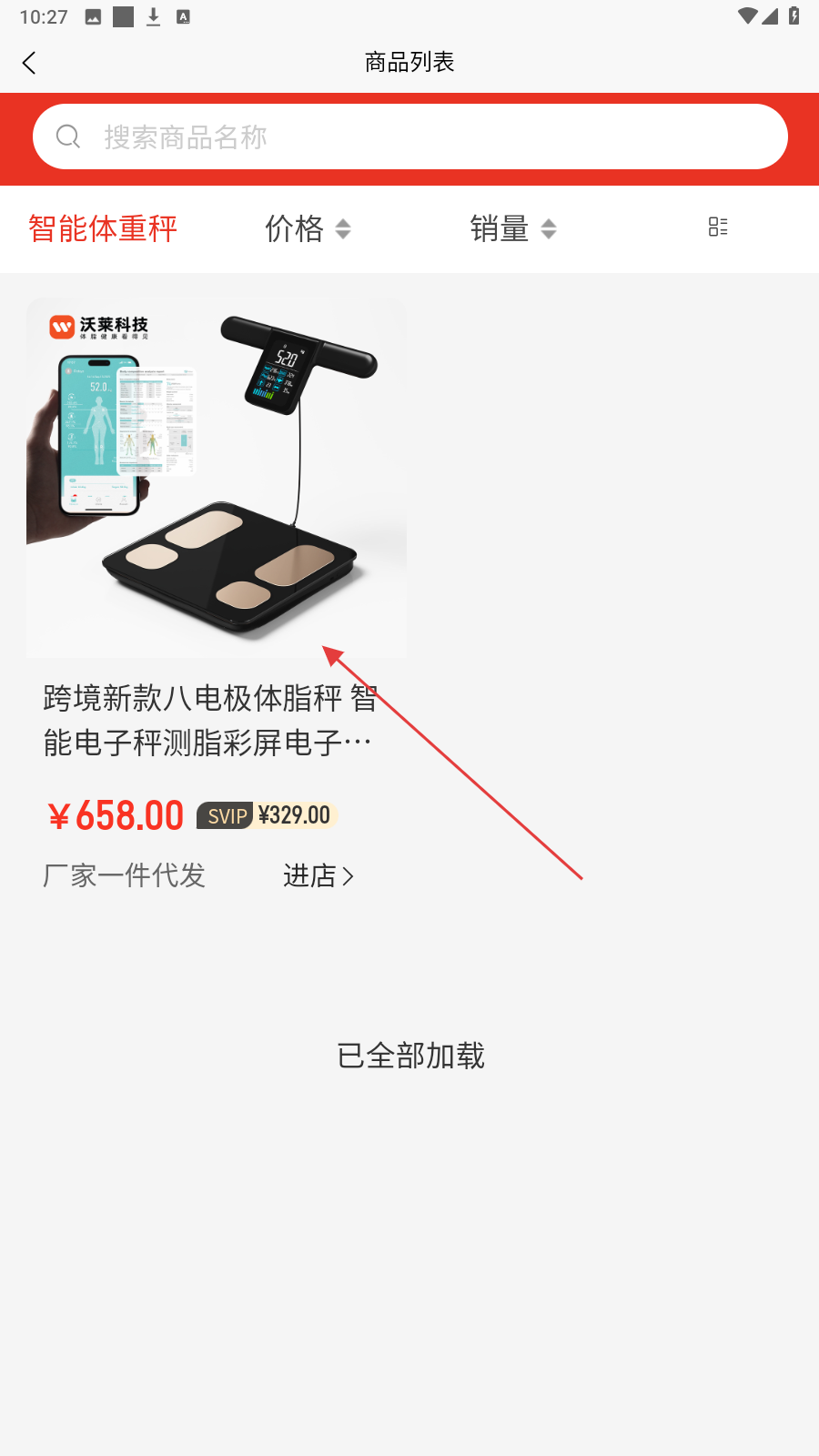Select the 智能体重秤 sort tab
The height and width of the screenshot is (1456, 819).
tap(103, 228)
